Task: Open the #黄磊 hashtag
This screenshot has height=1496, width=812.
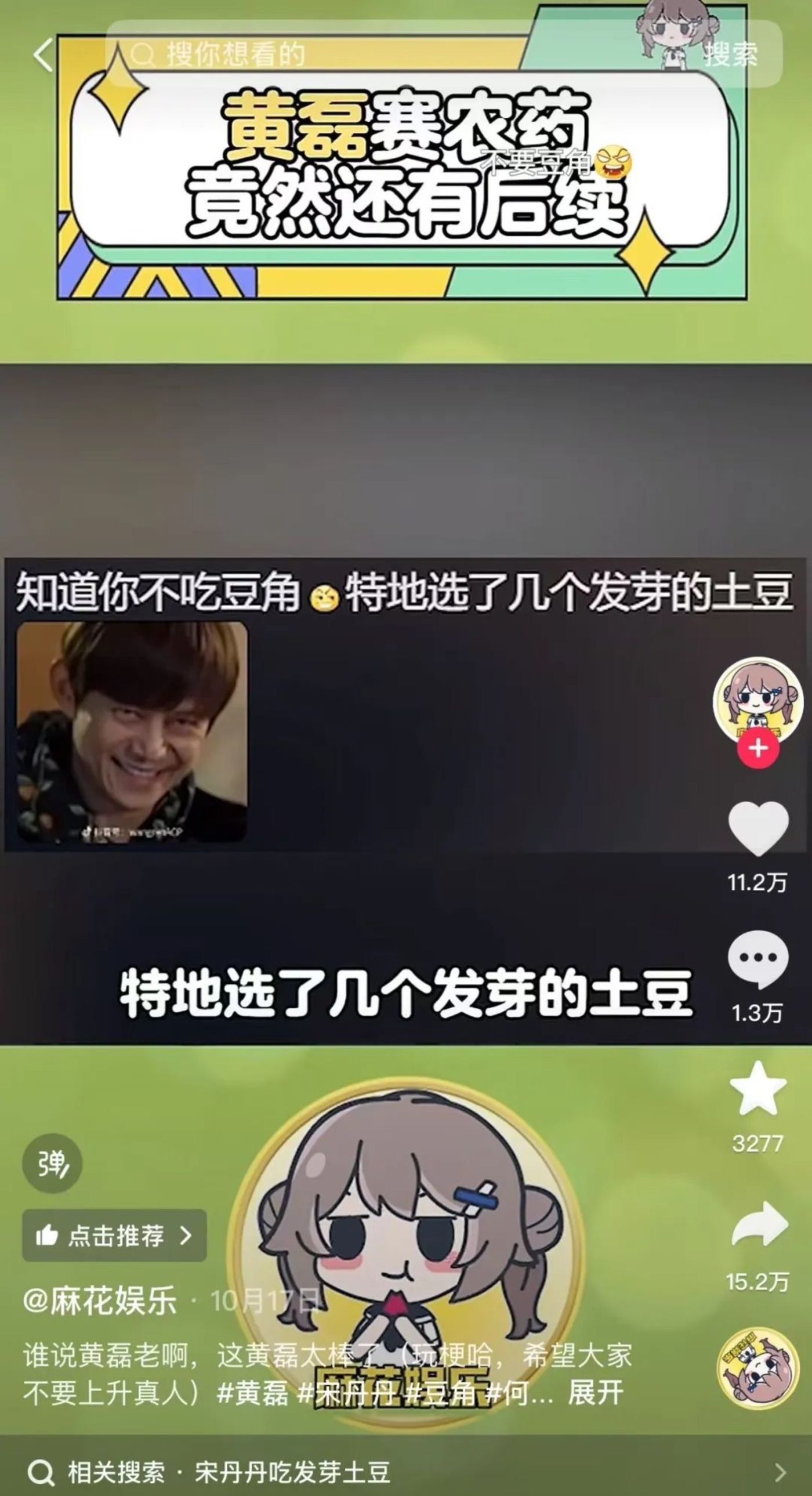Action: 253,1393
